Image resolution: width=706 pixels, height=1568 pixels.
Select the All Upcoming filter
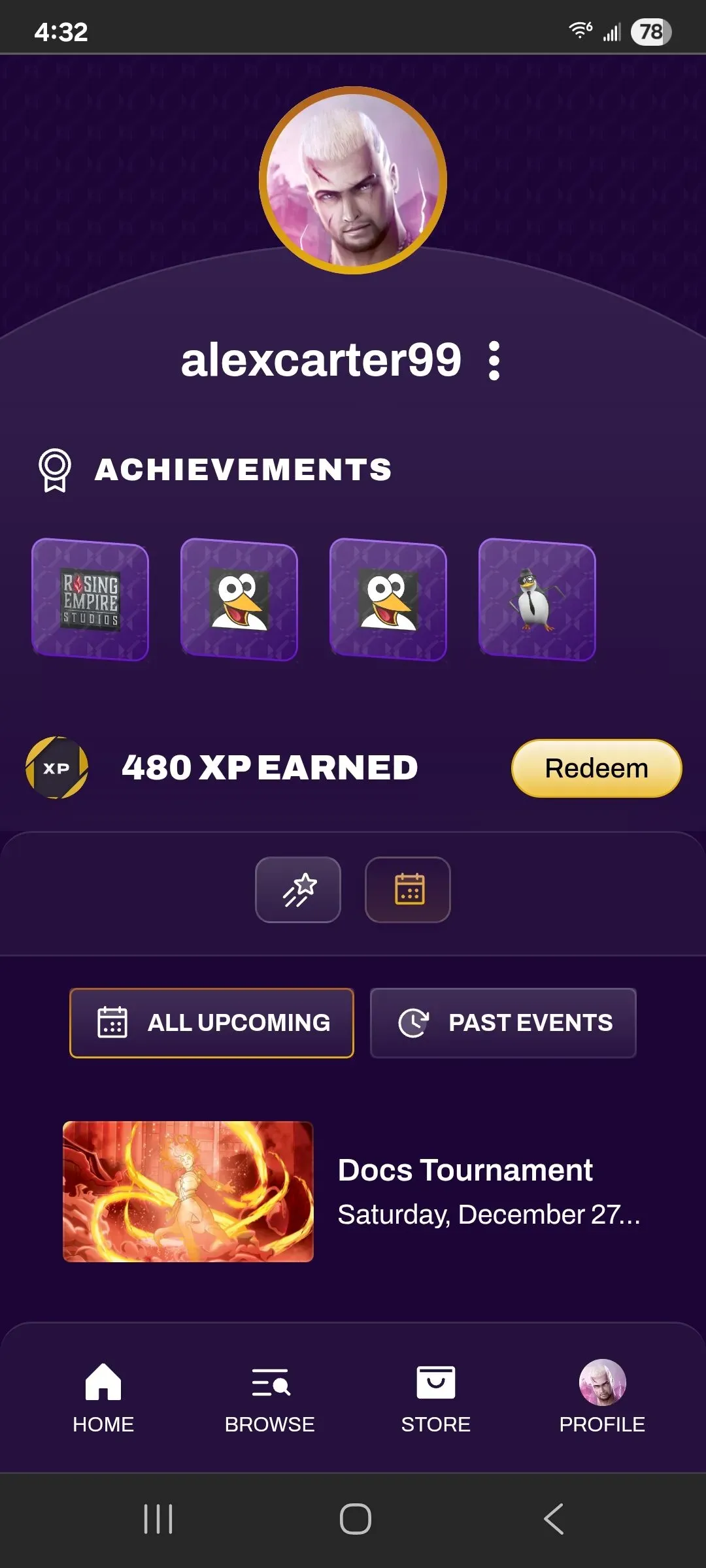pyautogui.click(x=212, y=1023)
